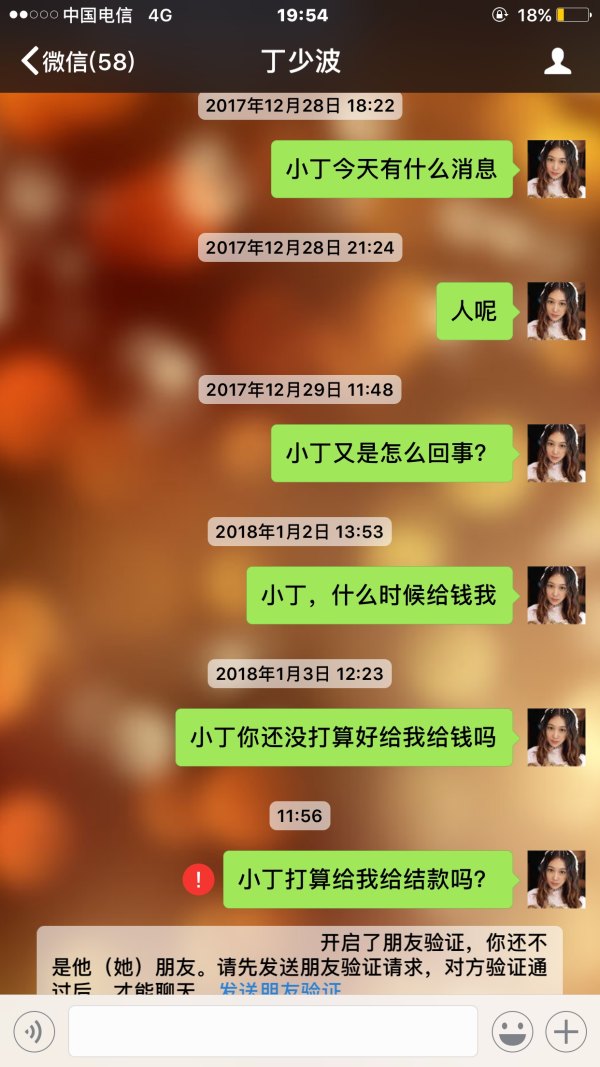Open avatar beside 人呢 message
Viewport: 600px width, 1067px height.
click(556, 311)
